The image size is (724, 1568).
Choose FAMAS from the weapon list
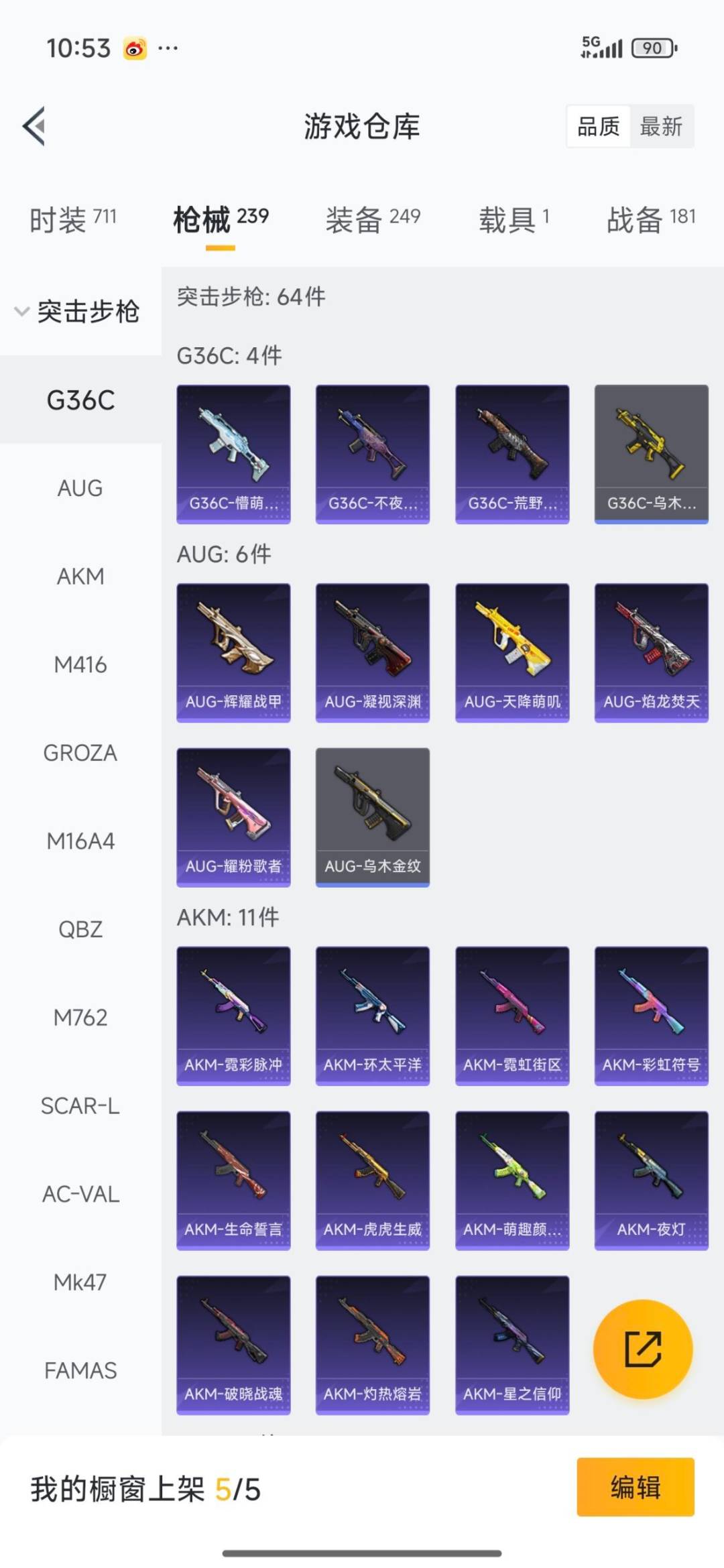point(80,1370)
